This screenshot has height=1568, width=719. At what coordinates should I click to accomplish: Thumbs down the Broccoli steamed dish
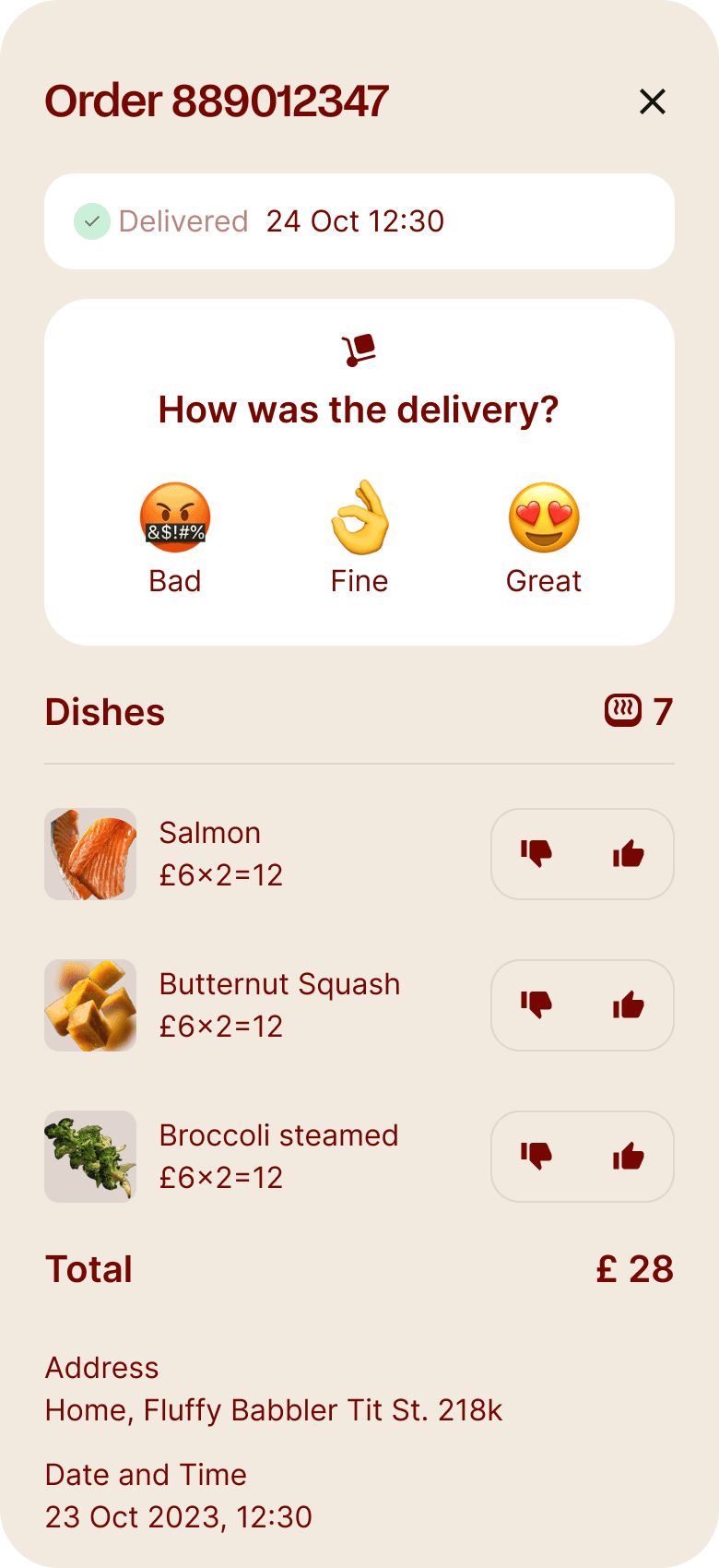[x=536, y=1157]
